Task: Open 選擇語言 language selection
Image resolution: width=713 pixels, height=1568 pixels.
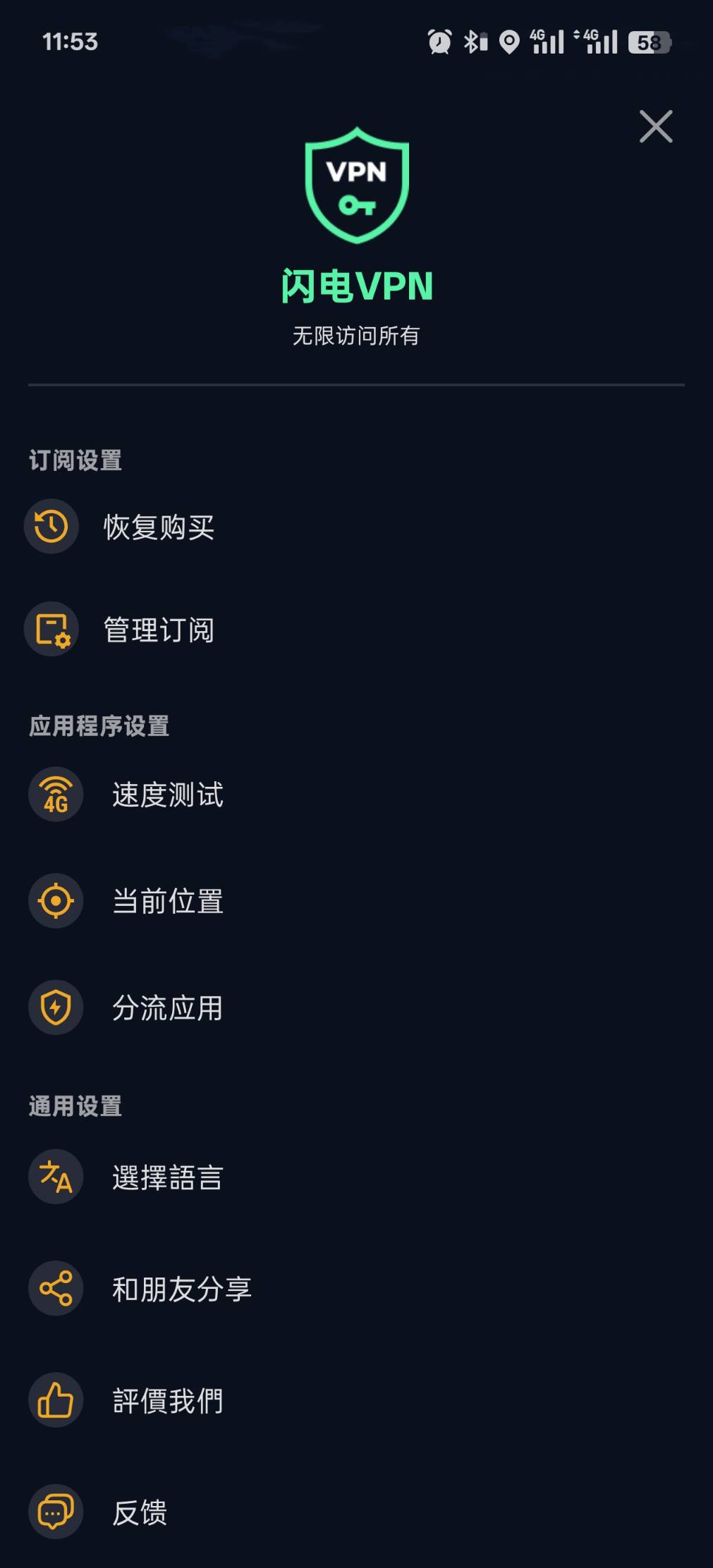Action: tap(356, 1177)
